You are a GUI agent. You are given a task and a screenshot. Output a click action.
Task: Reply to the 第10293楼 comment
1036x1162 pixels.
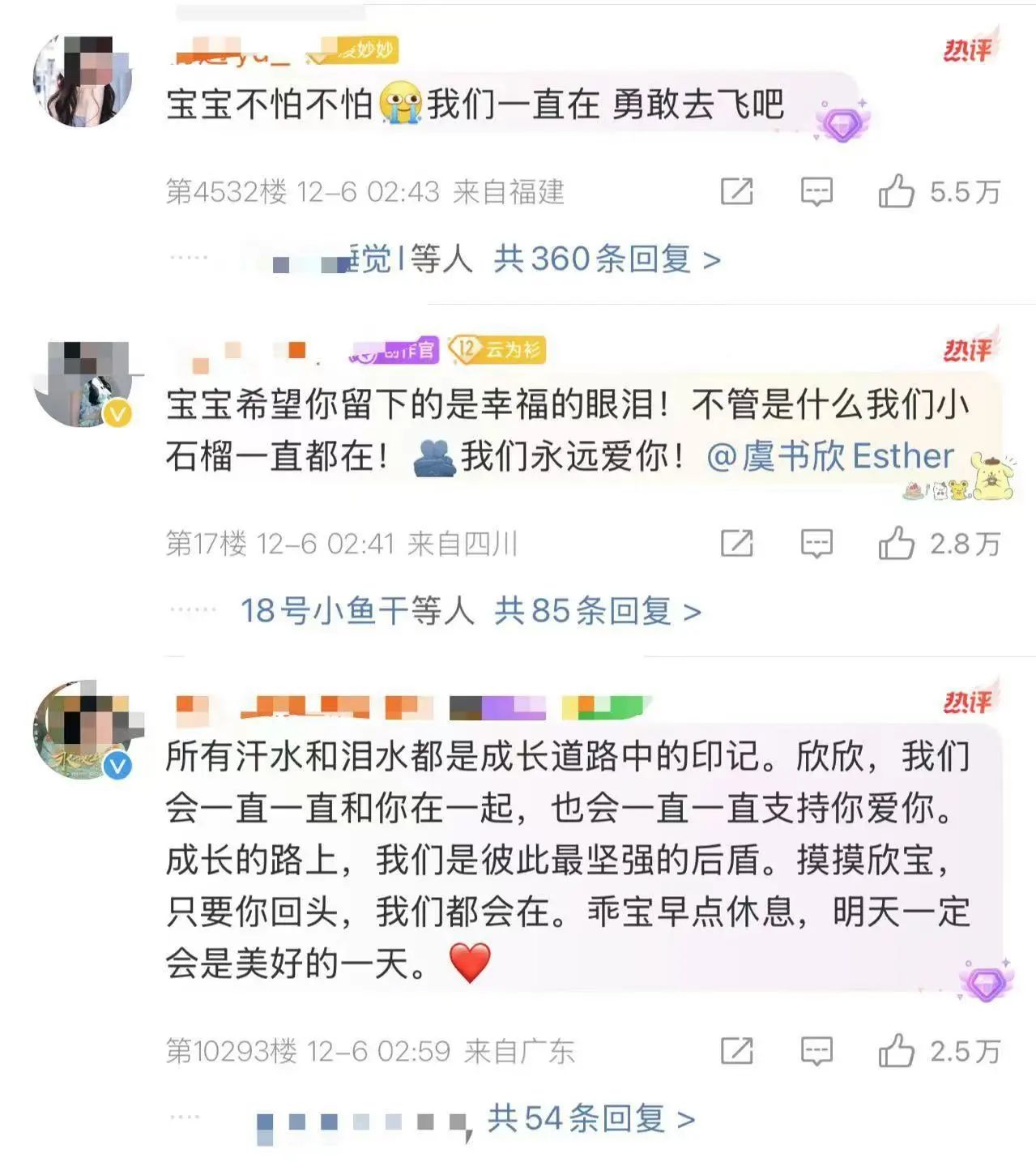[816, 1051]
